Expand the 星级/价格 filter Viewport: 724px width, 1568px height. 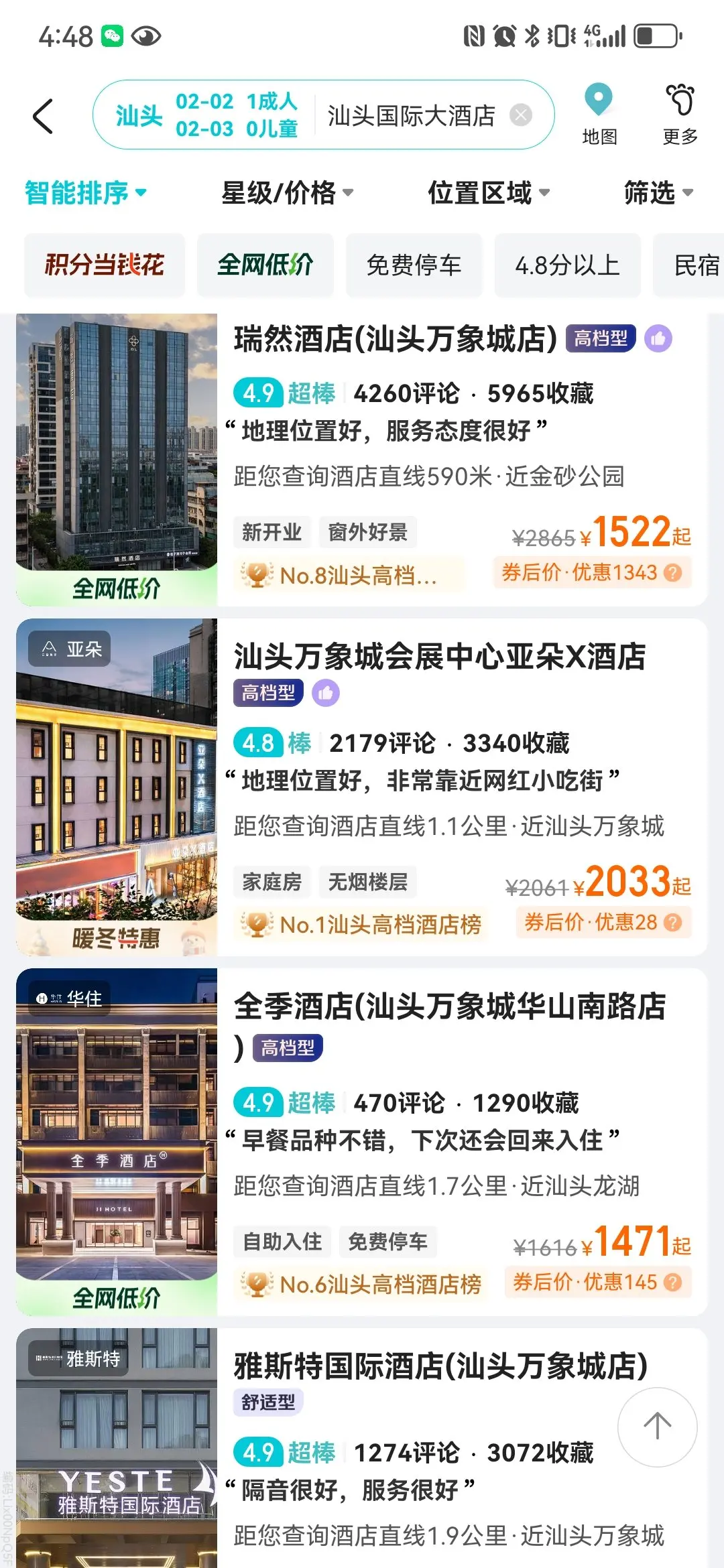287,193
